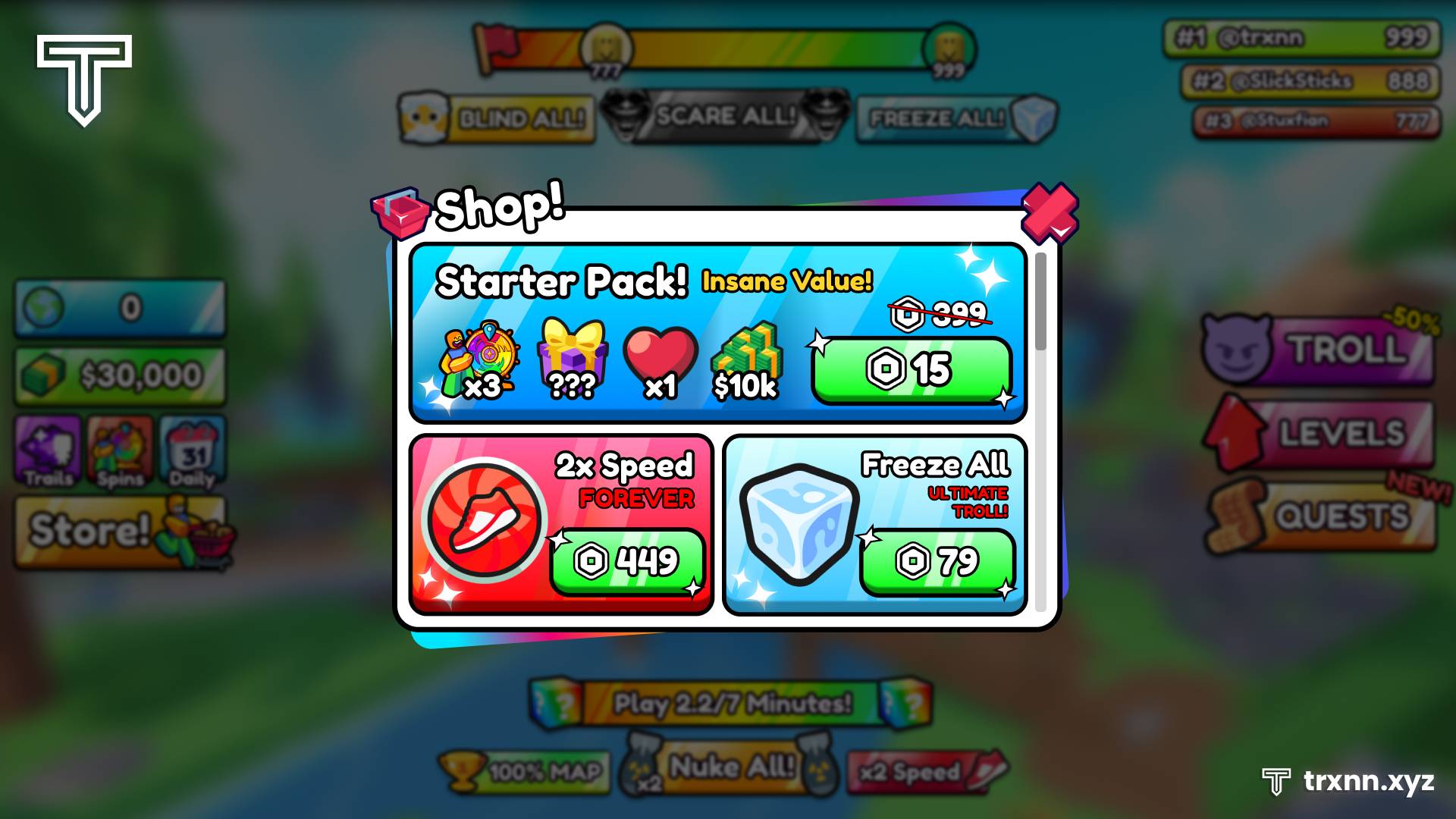
Task: Close the Shop dialog
Action: (x=1050, y=212)
